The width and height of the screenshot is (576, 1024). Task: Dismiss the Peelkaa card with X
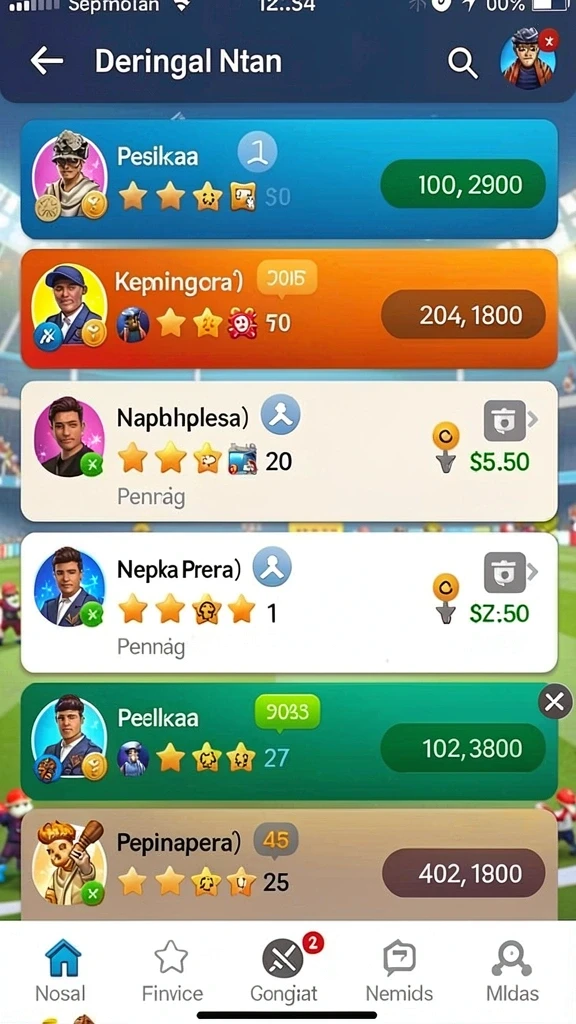click(x=555, y=702)
